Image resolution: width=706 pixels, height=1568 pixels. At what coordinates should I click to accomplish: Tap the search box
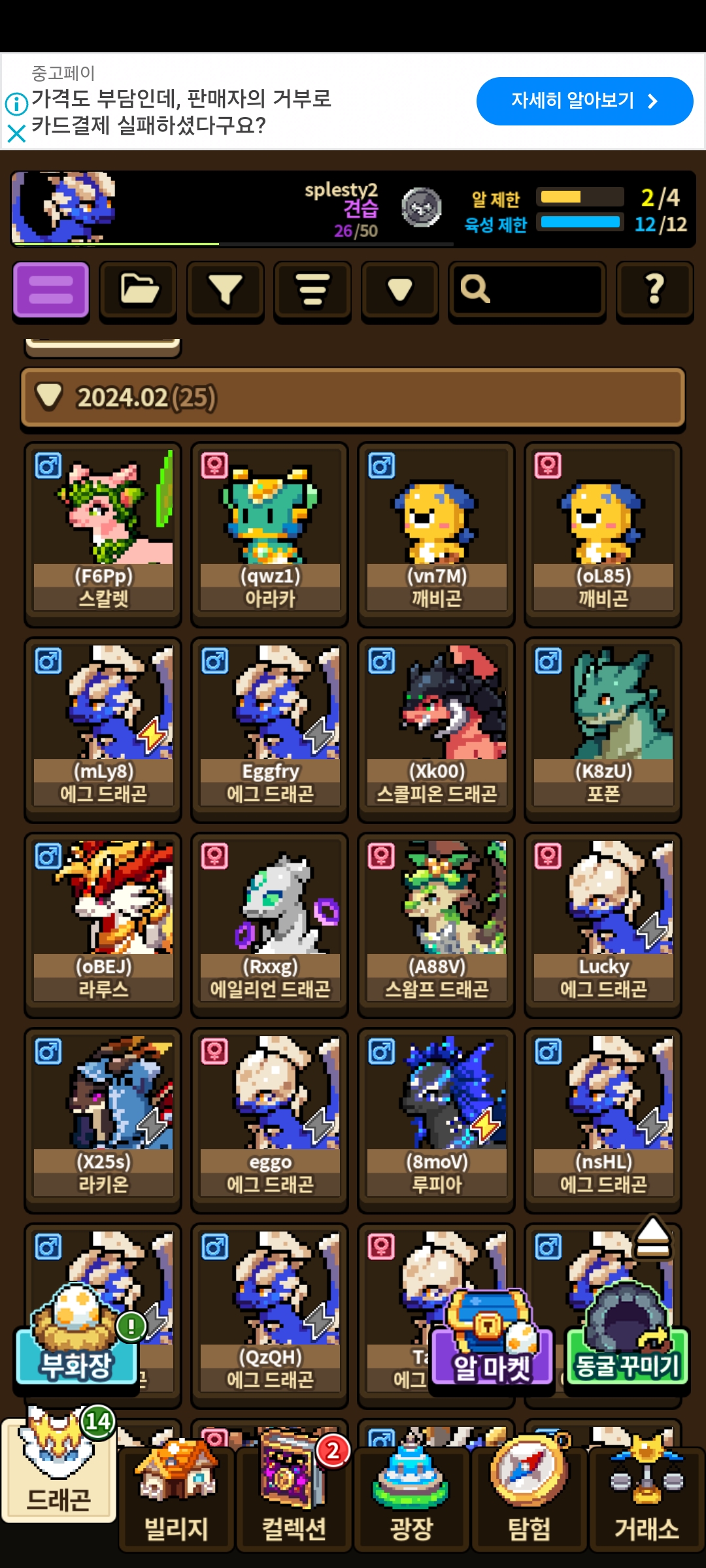527,289
